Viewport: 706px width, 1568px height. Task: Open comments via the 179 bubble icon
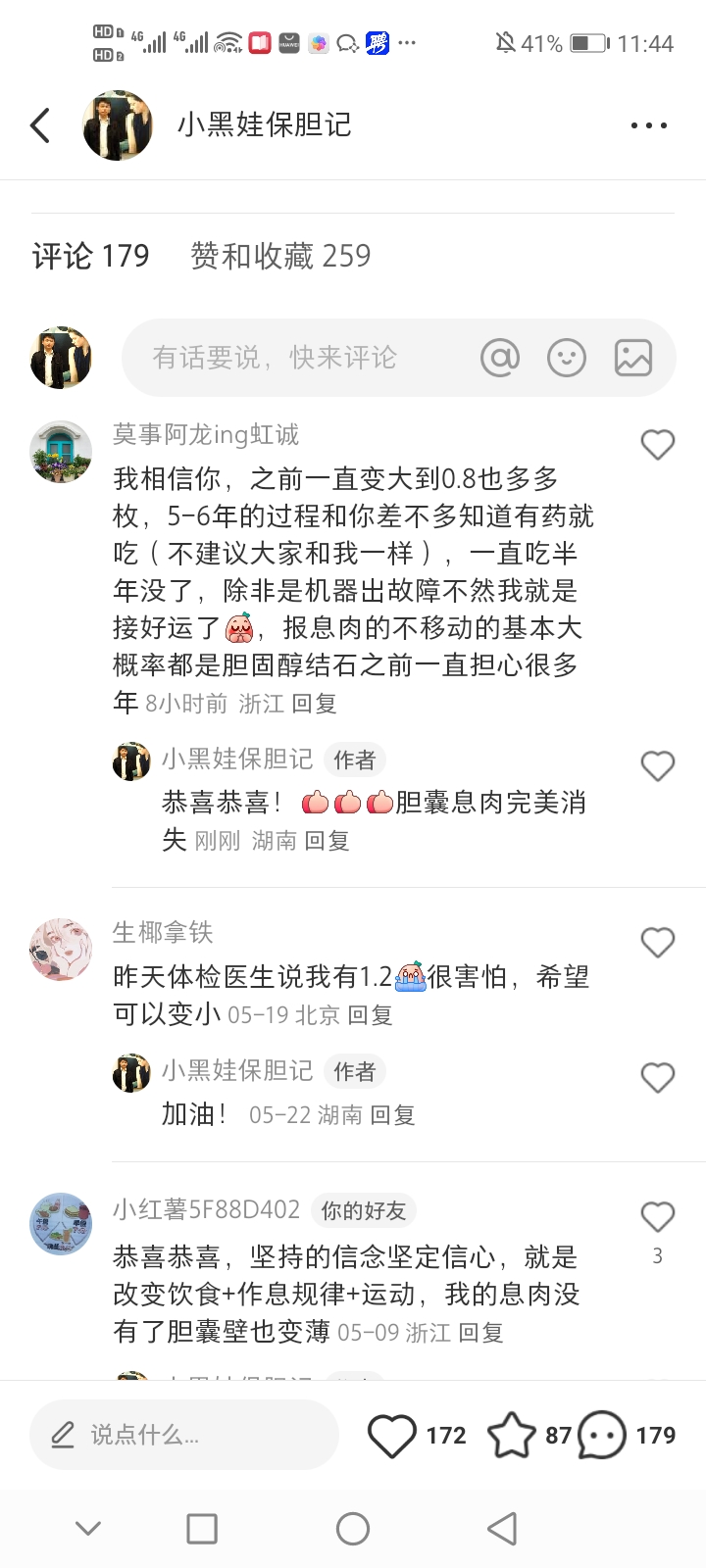[602, 1436]
